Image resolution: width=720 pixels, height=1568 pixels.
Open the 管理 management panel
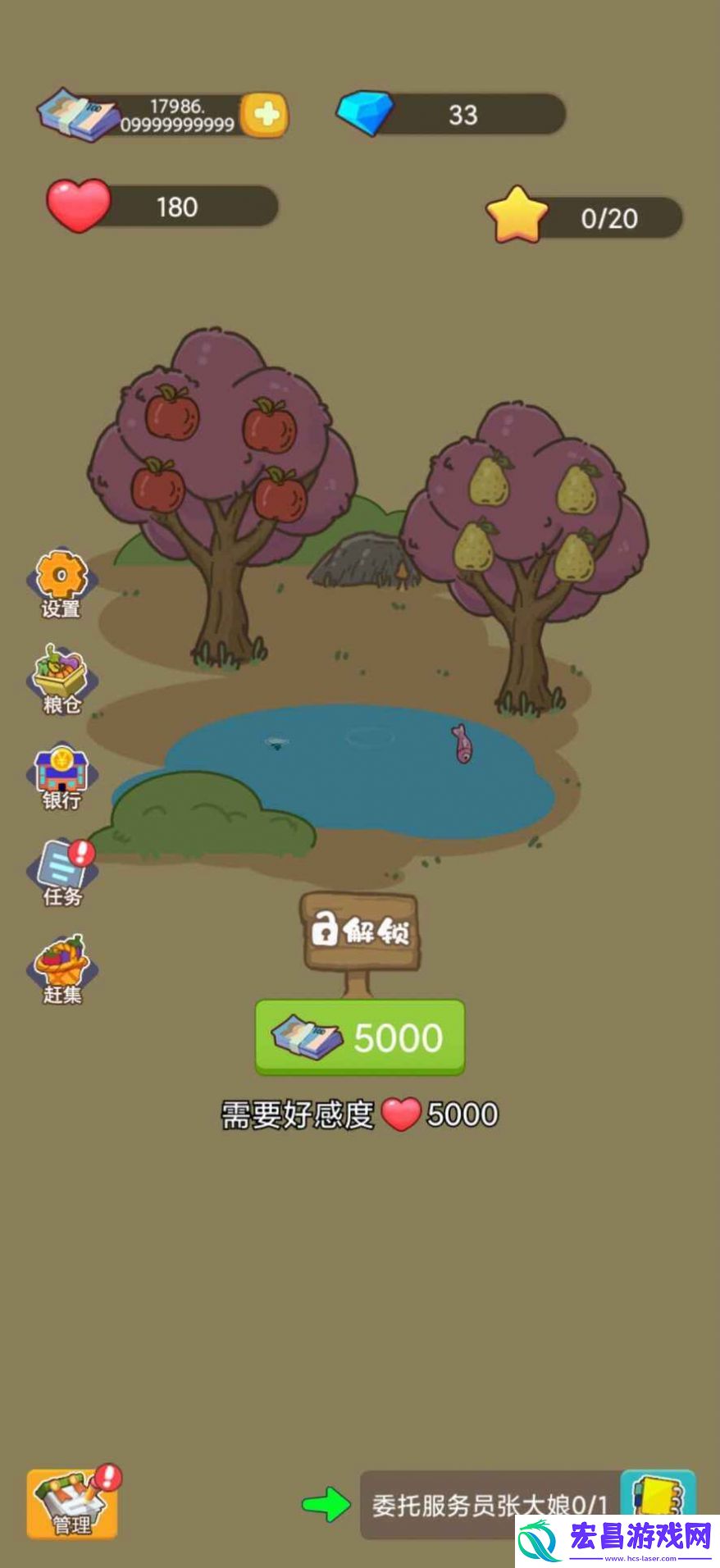(72, 1503)
